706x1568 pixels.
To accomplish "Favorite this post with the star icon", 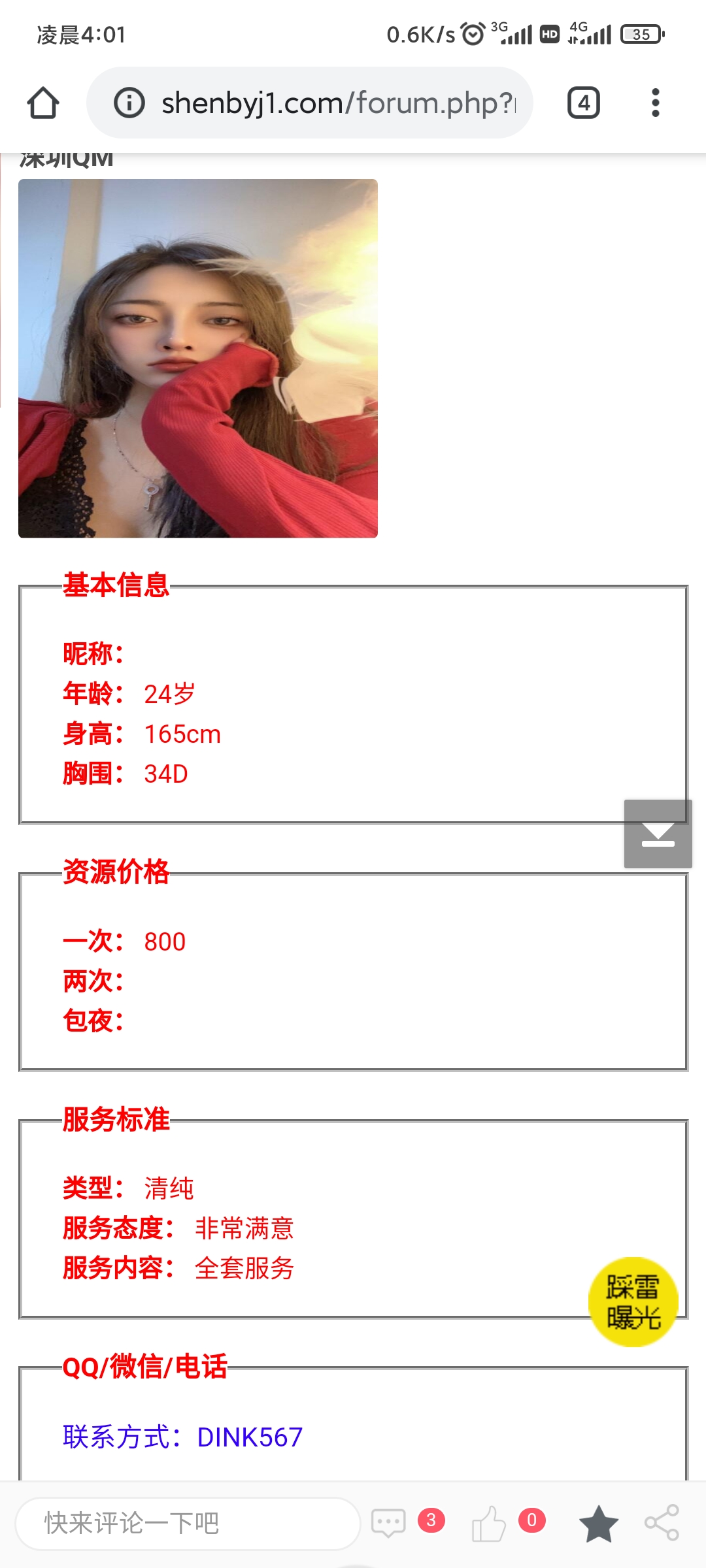I will click(598, 1524).
